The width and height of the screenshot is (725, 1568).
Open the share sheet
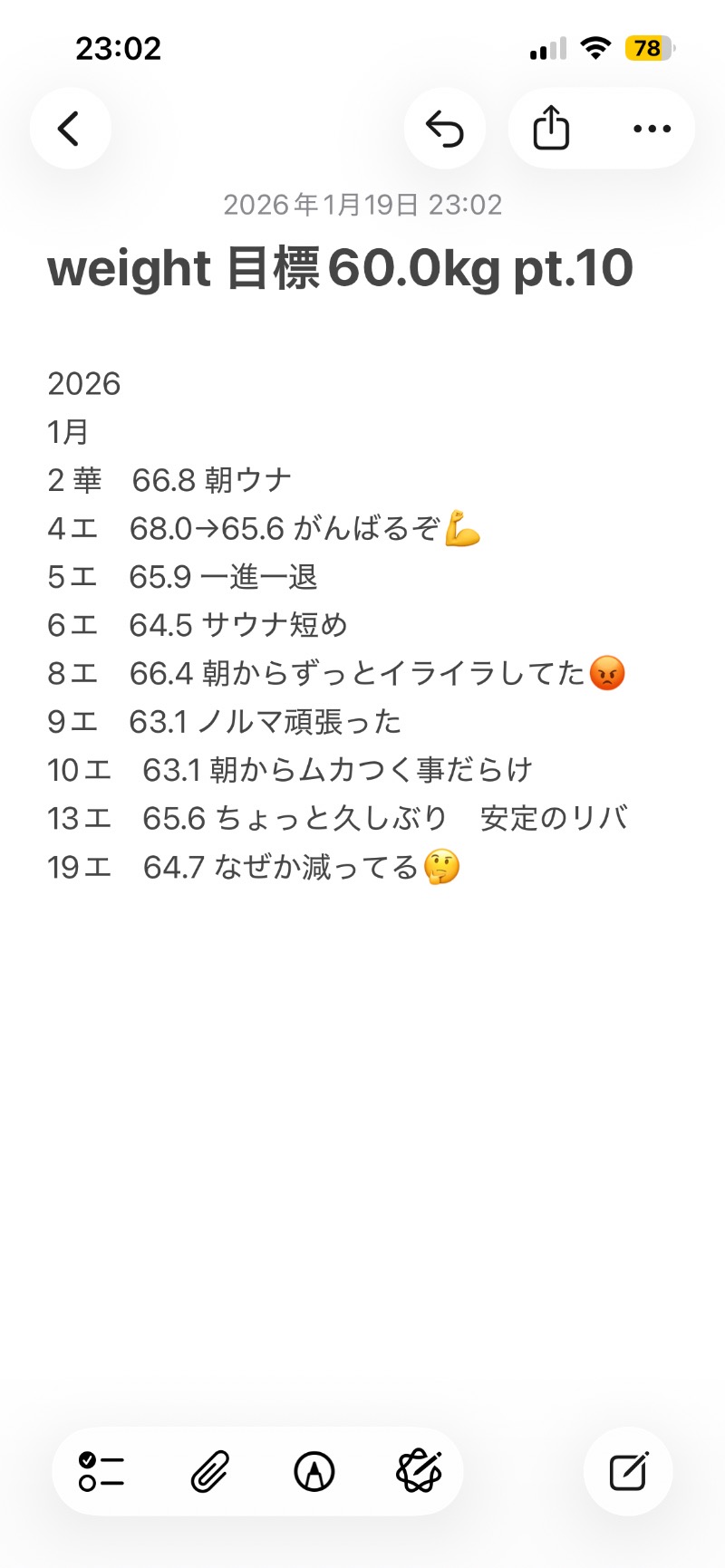pyautogui.click(x=549, y=129)
